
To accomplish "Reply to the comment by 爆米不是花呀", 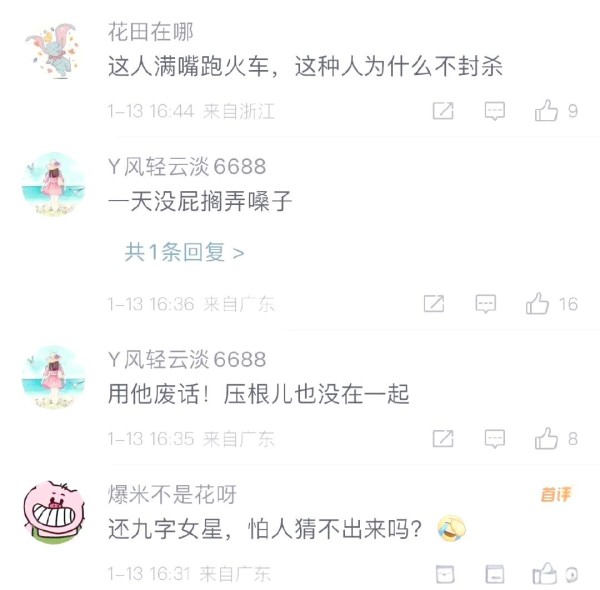I will tap(495, 574).
